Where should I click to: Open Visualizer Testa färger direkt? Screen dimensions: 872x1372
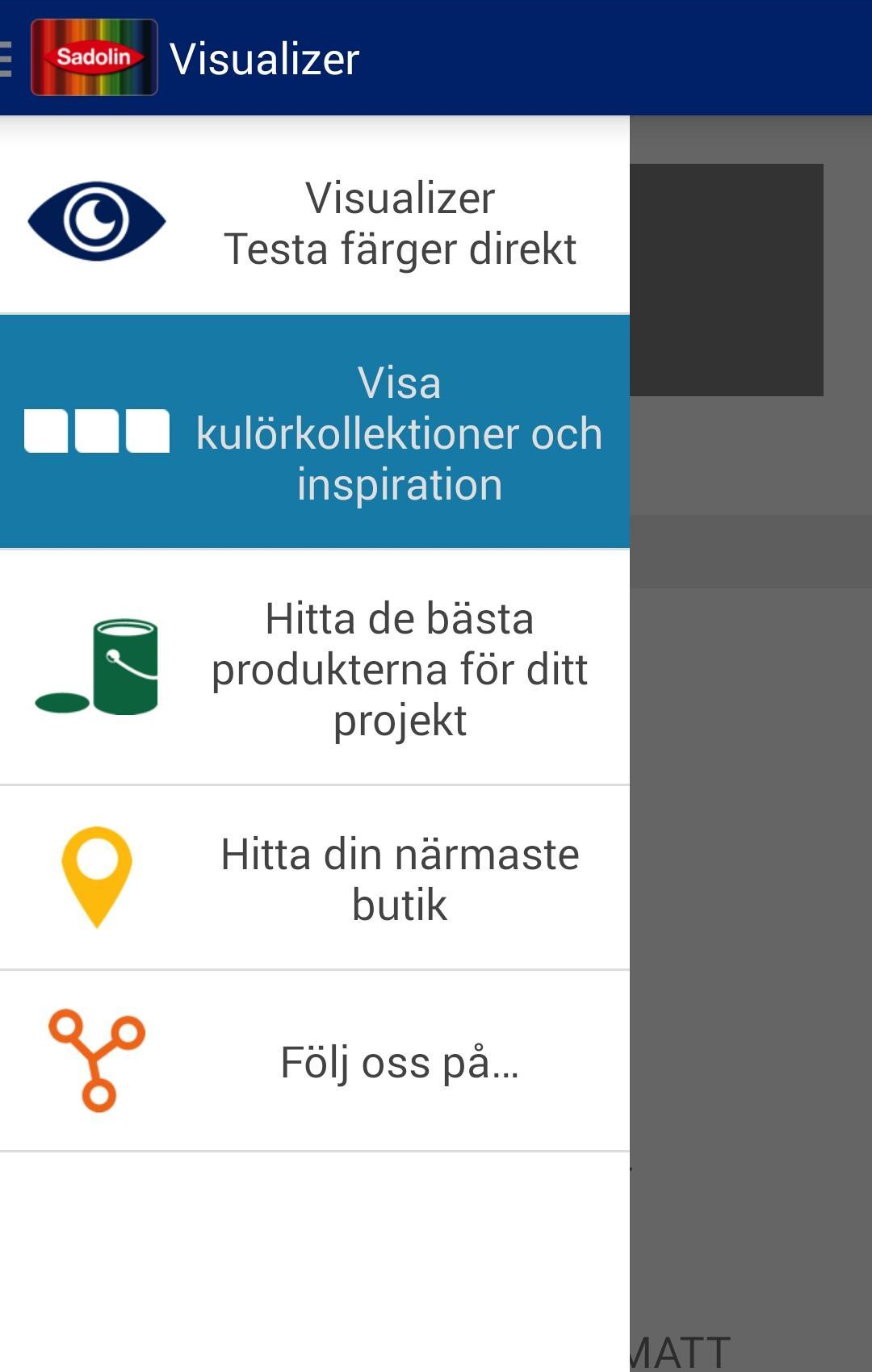[315, 222]
